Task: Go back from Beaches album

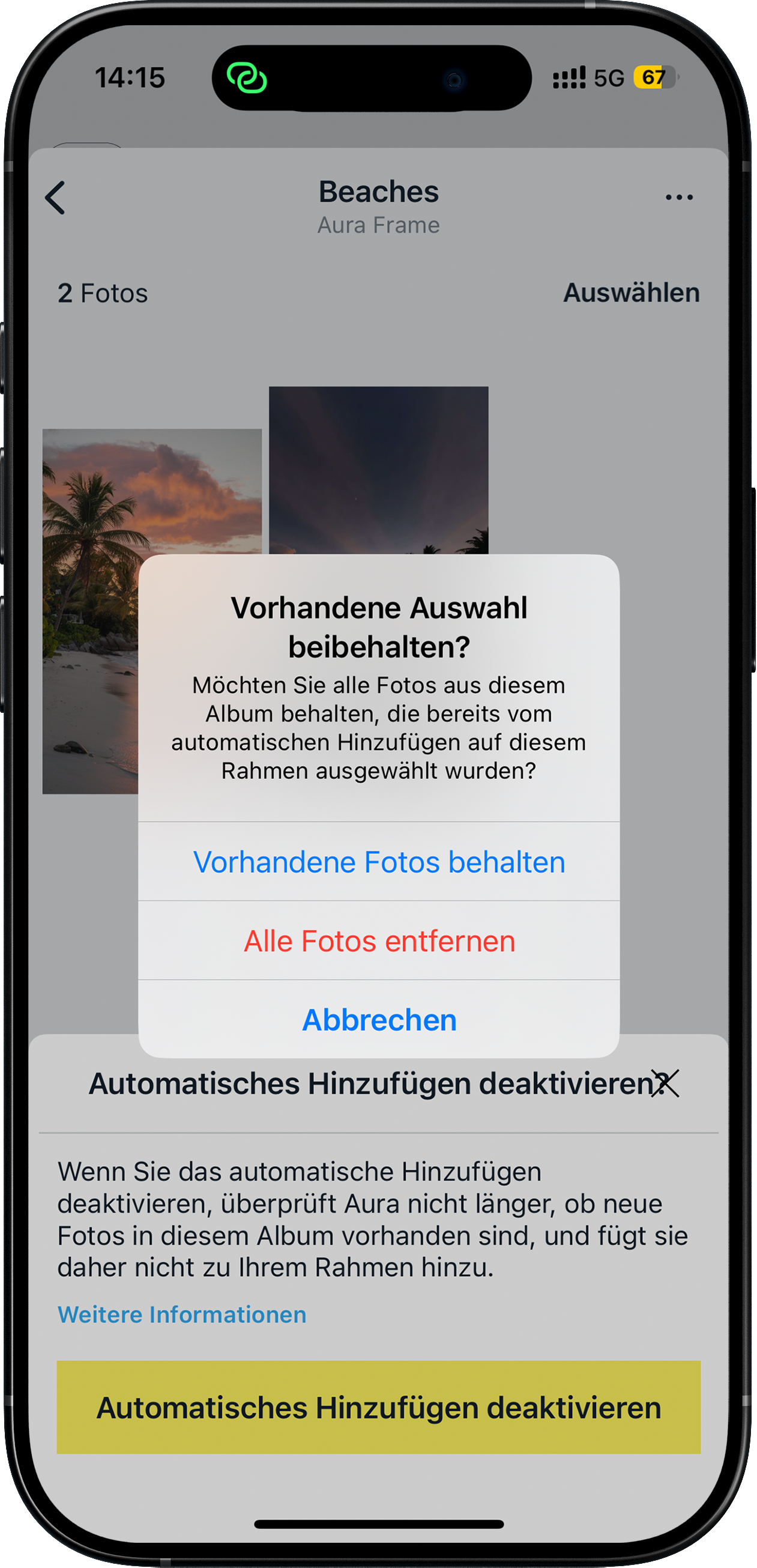Action: pyautogui.click(x=55, y=198)
